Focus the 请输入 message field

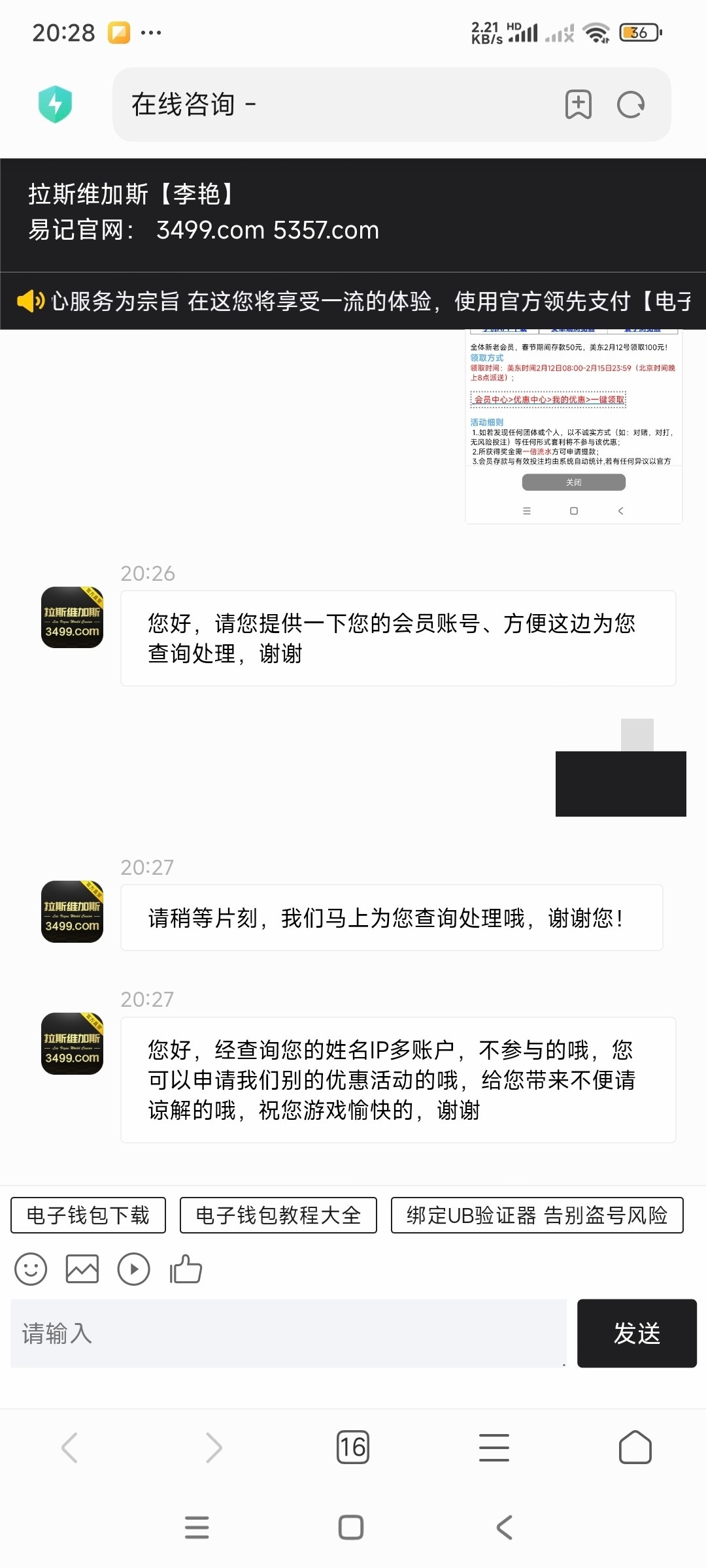tap(288, 1333)
